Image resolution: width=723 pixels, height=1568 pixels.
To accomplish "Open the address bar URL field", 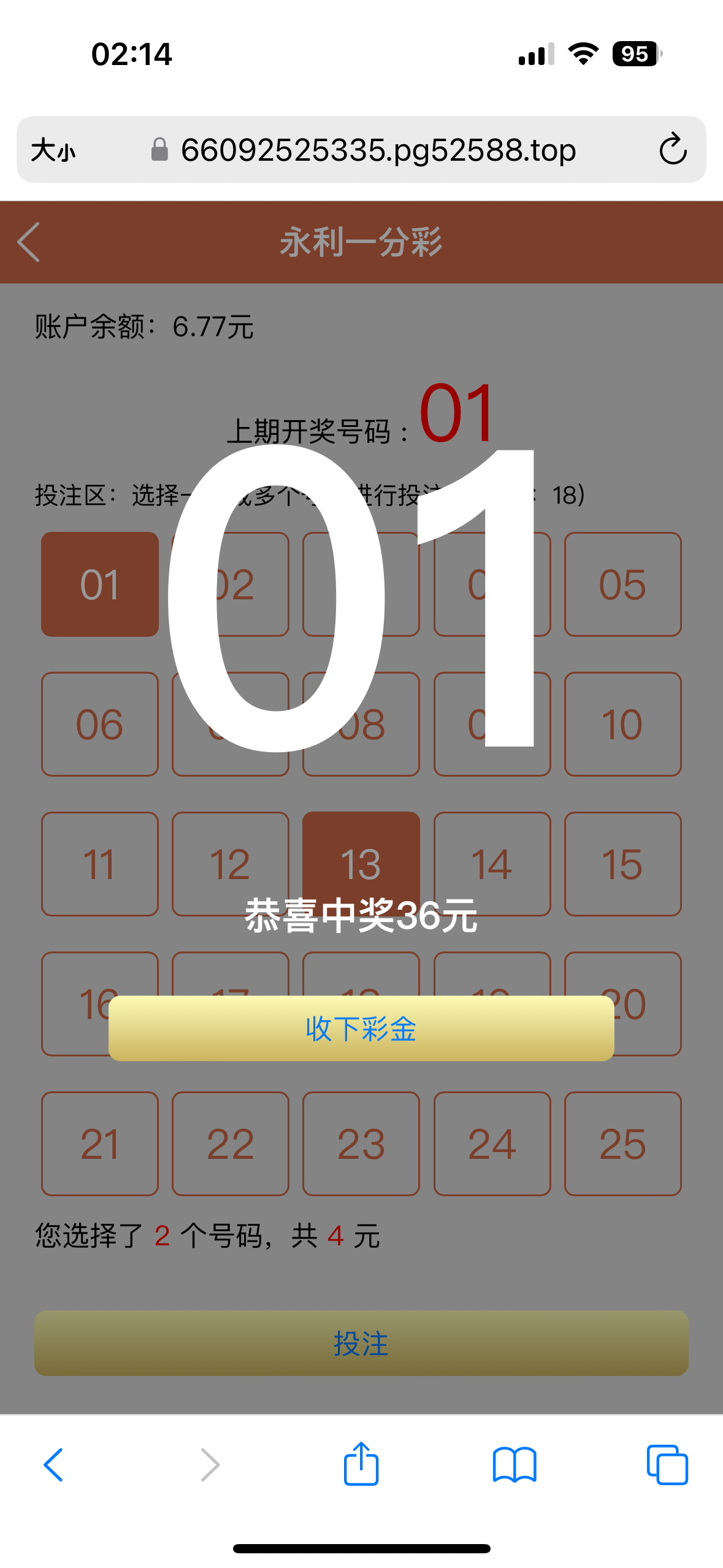I will [x=378, y=149].
